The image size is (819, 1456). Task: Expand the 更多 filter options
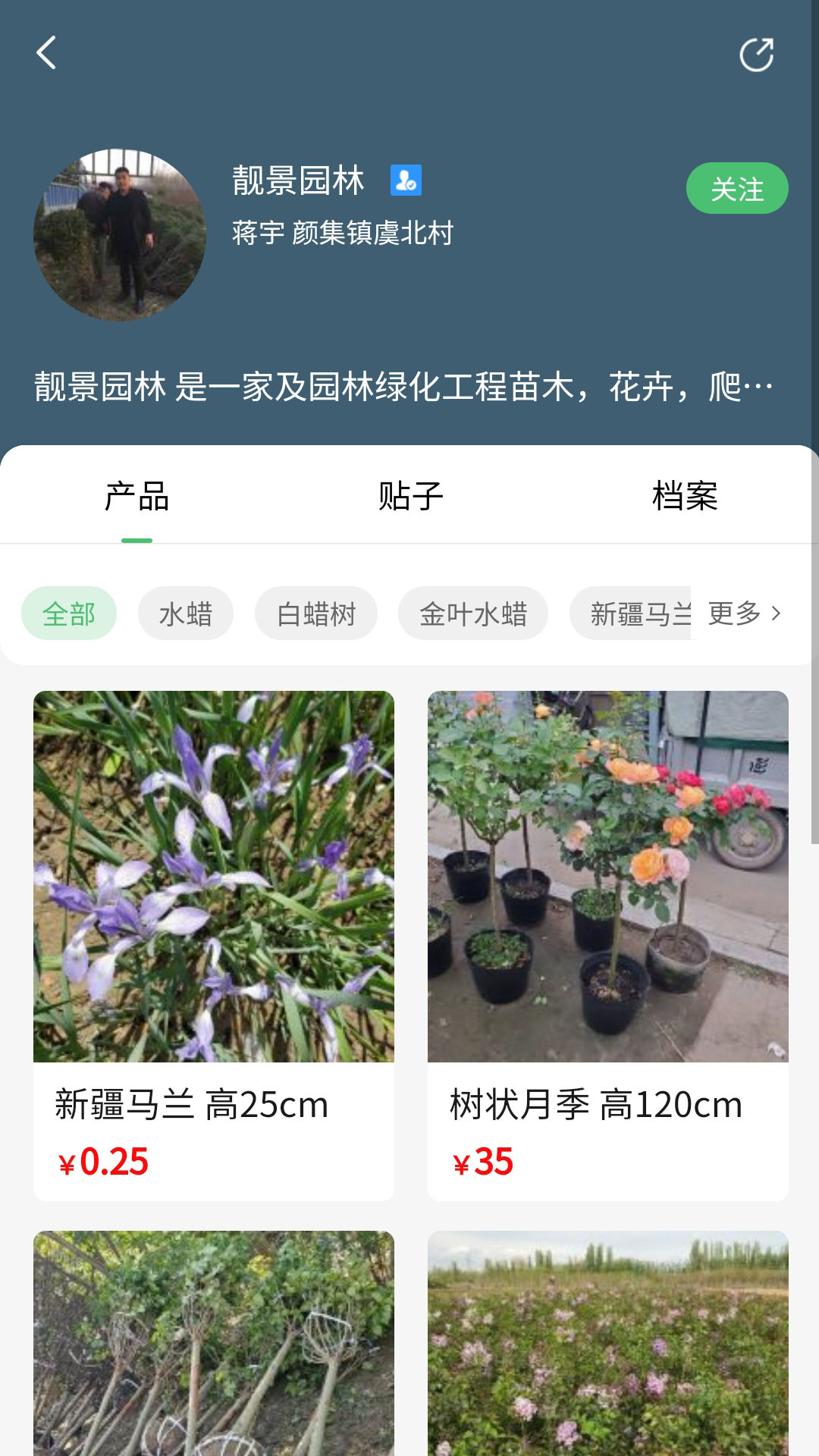click(x=734, y=614)
